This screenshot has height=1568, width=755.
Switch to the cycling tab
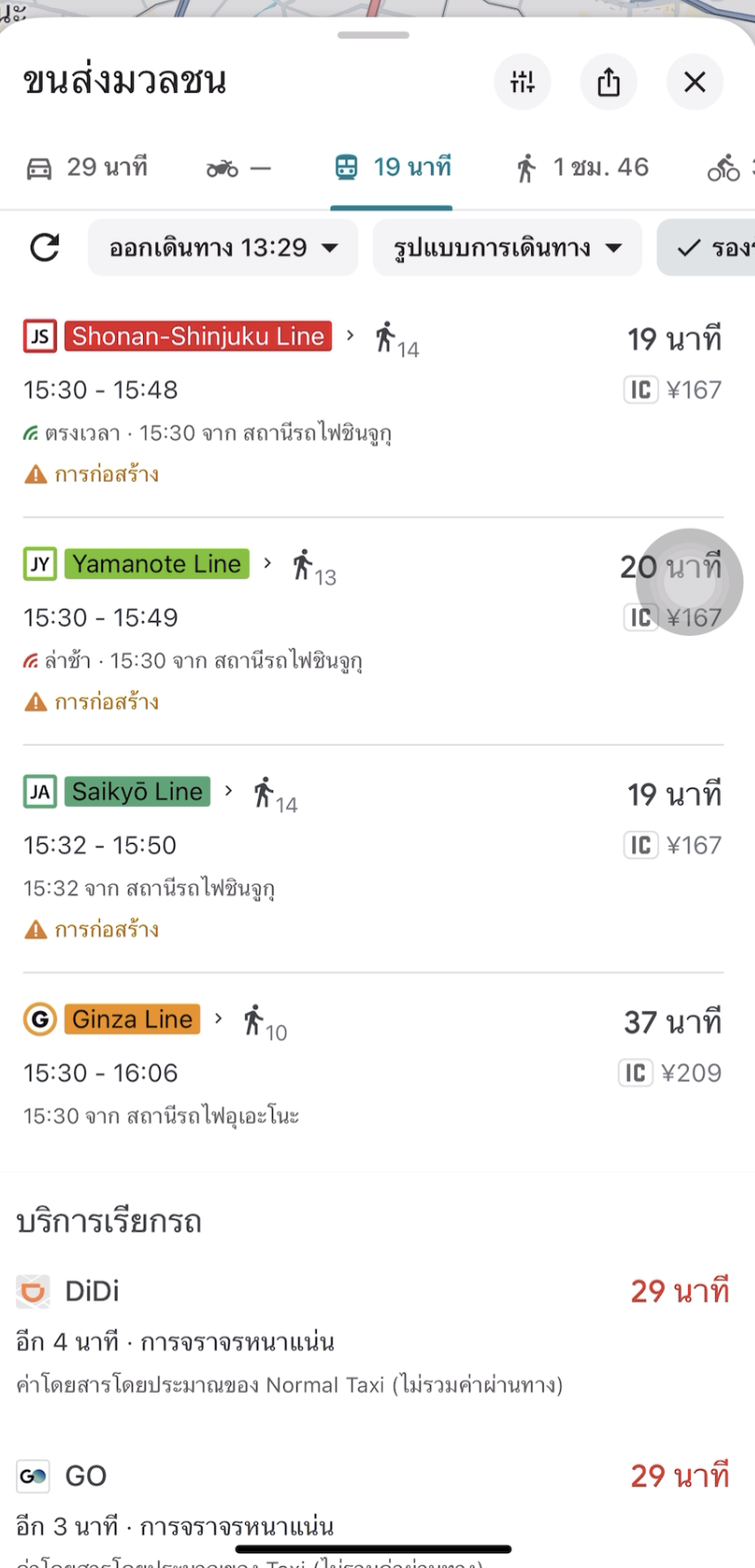pos(730,168)
